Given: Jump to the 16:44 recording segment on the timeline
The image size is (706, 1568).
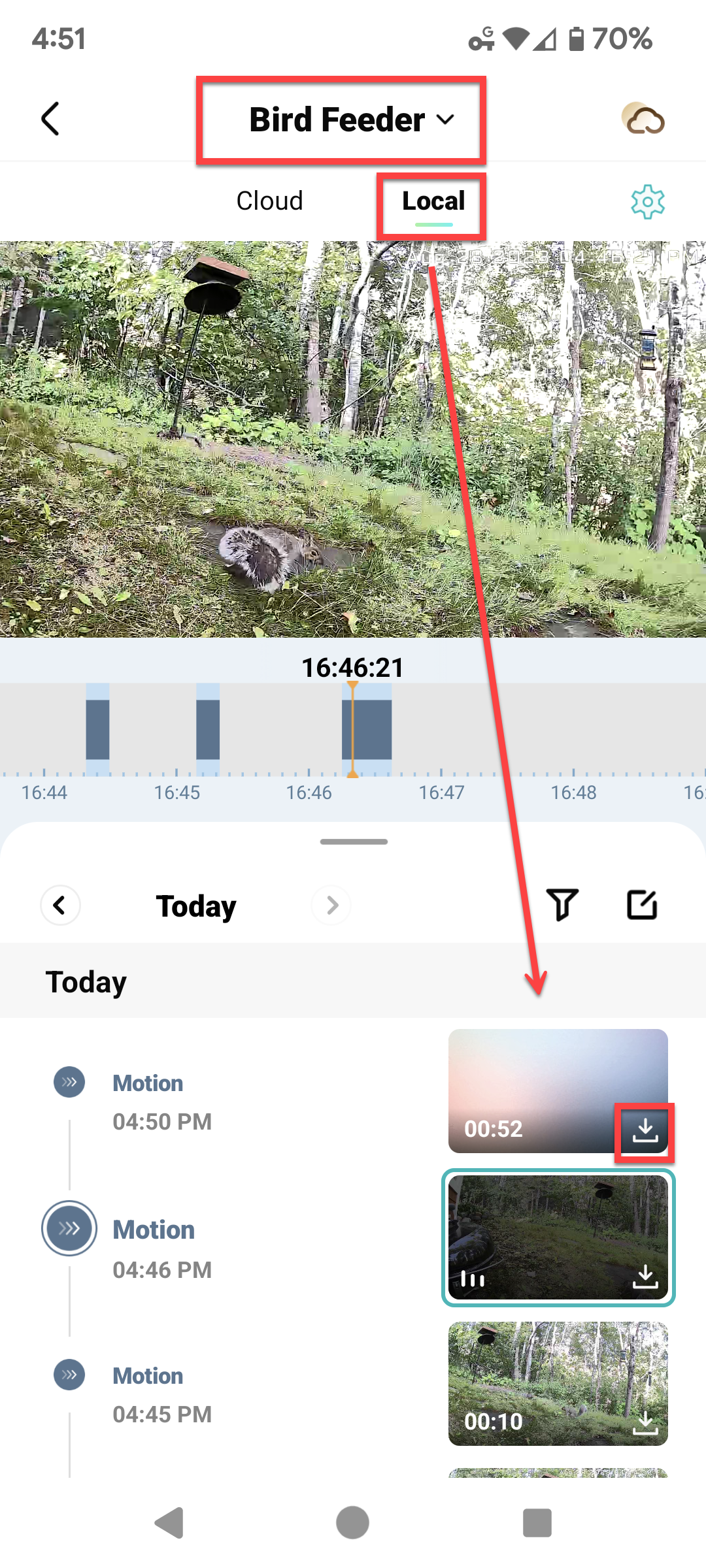Looking at the screenshot, I should (x=97, y=730).
